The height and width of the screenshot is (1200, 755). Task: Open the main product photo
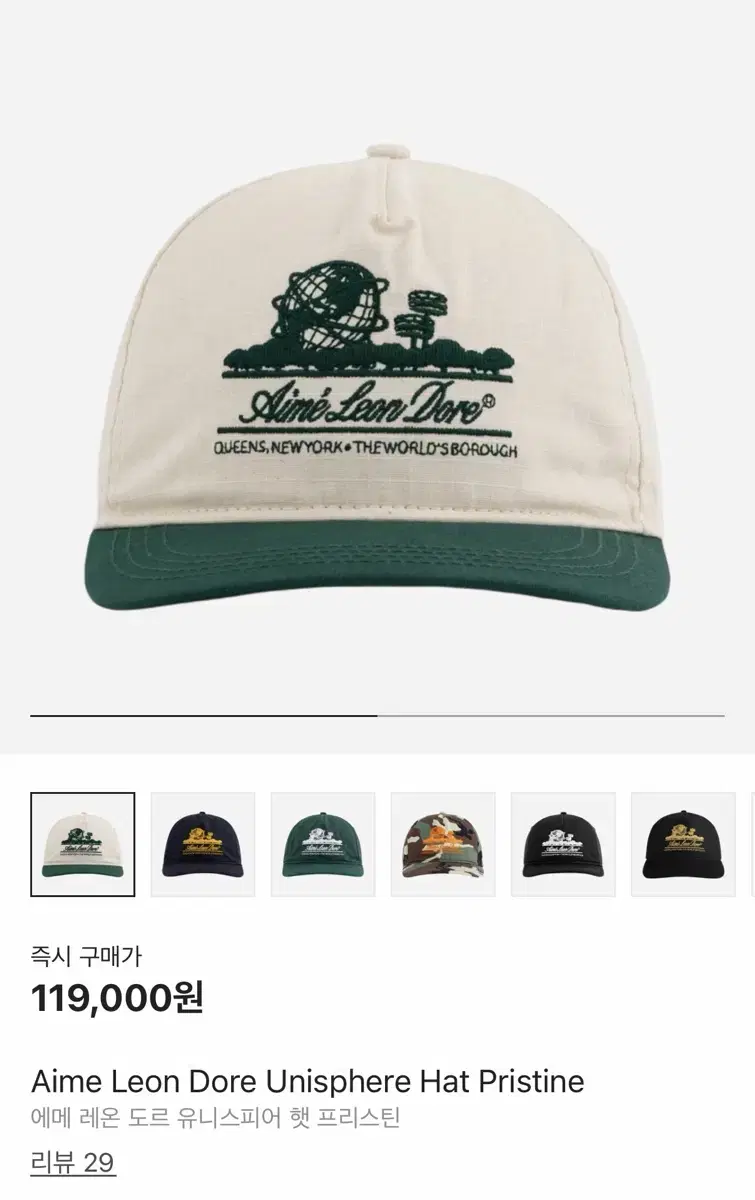click(x=377, y=380)
